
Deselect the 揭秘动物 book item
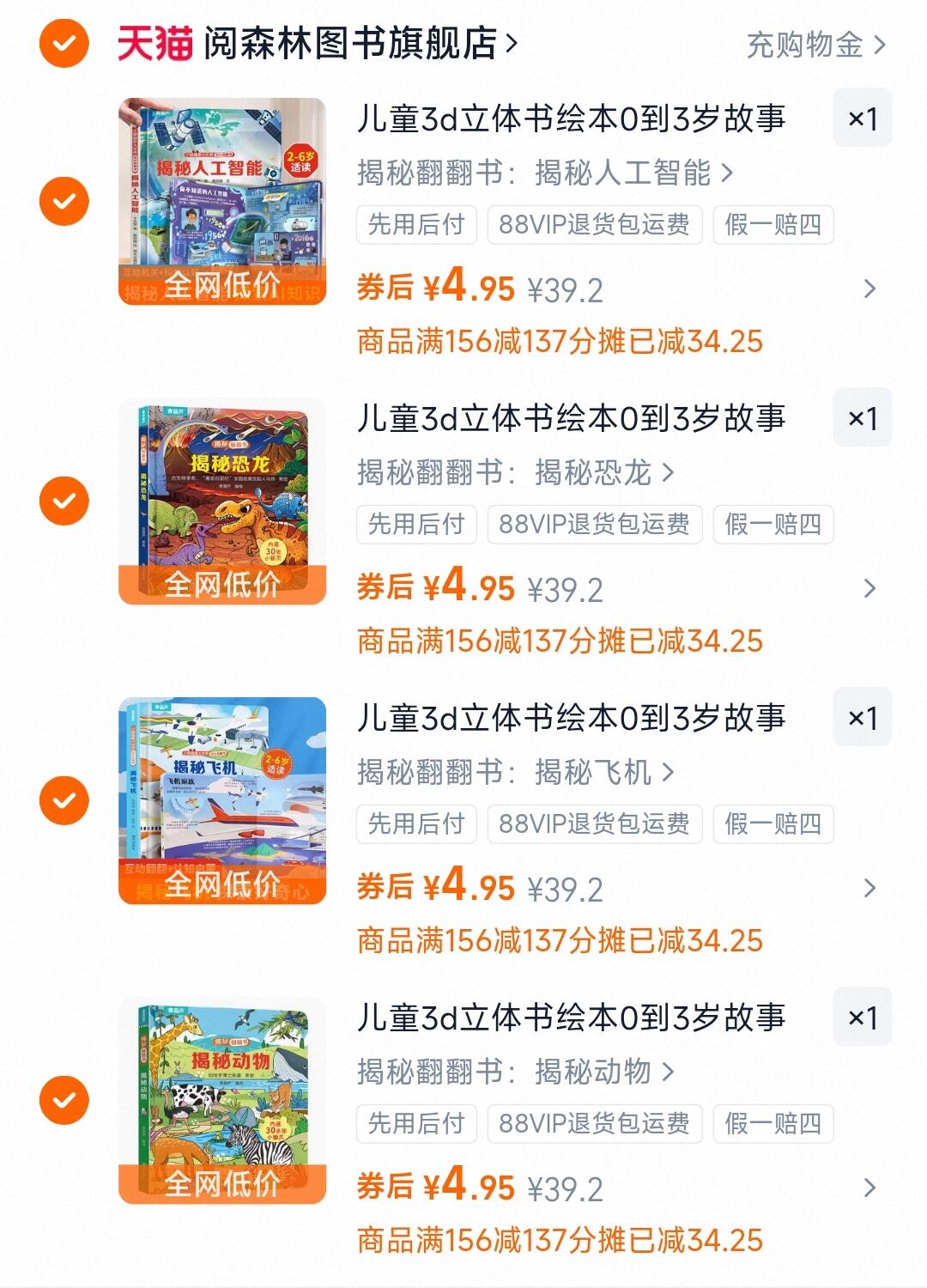point(64,1100)
